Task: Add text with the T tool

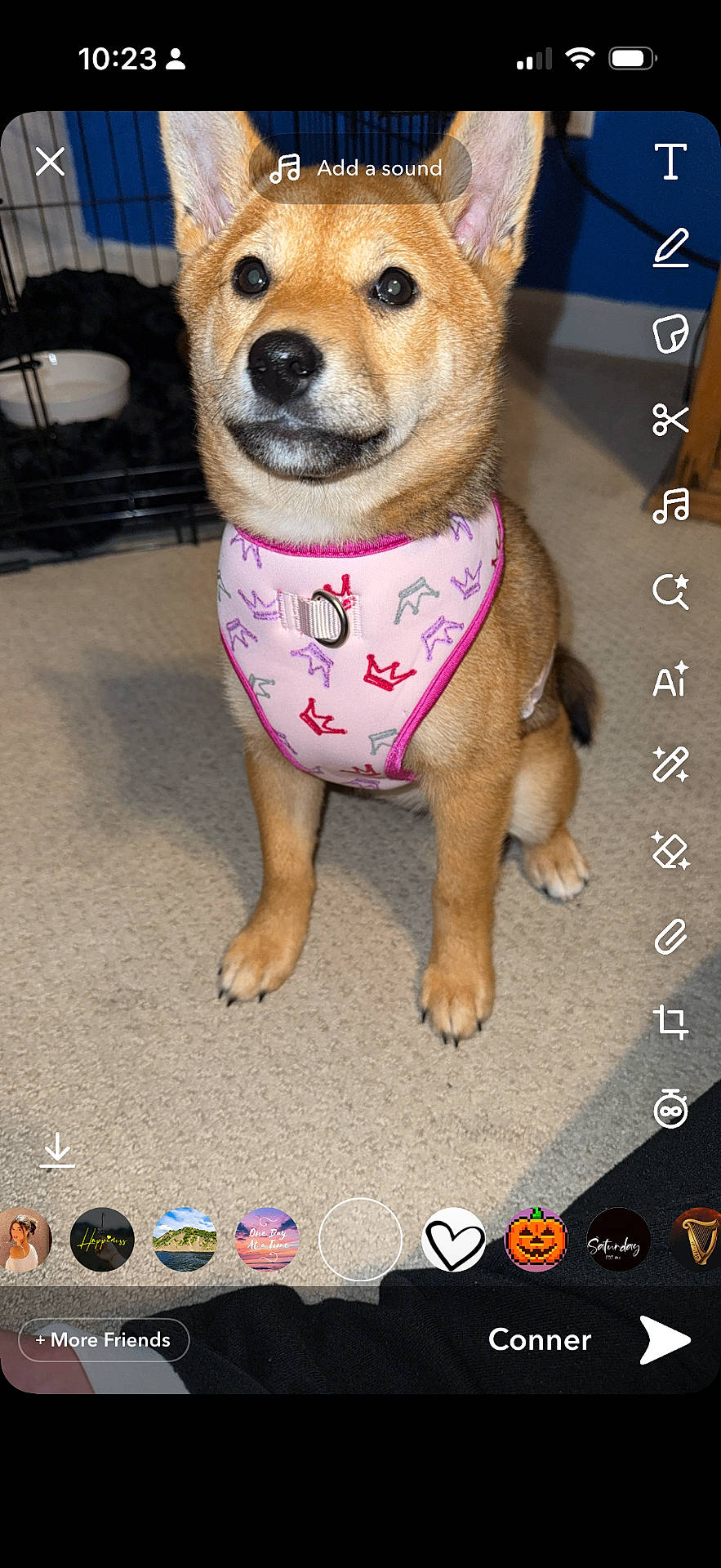Action: tap(670, 162)
